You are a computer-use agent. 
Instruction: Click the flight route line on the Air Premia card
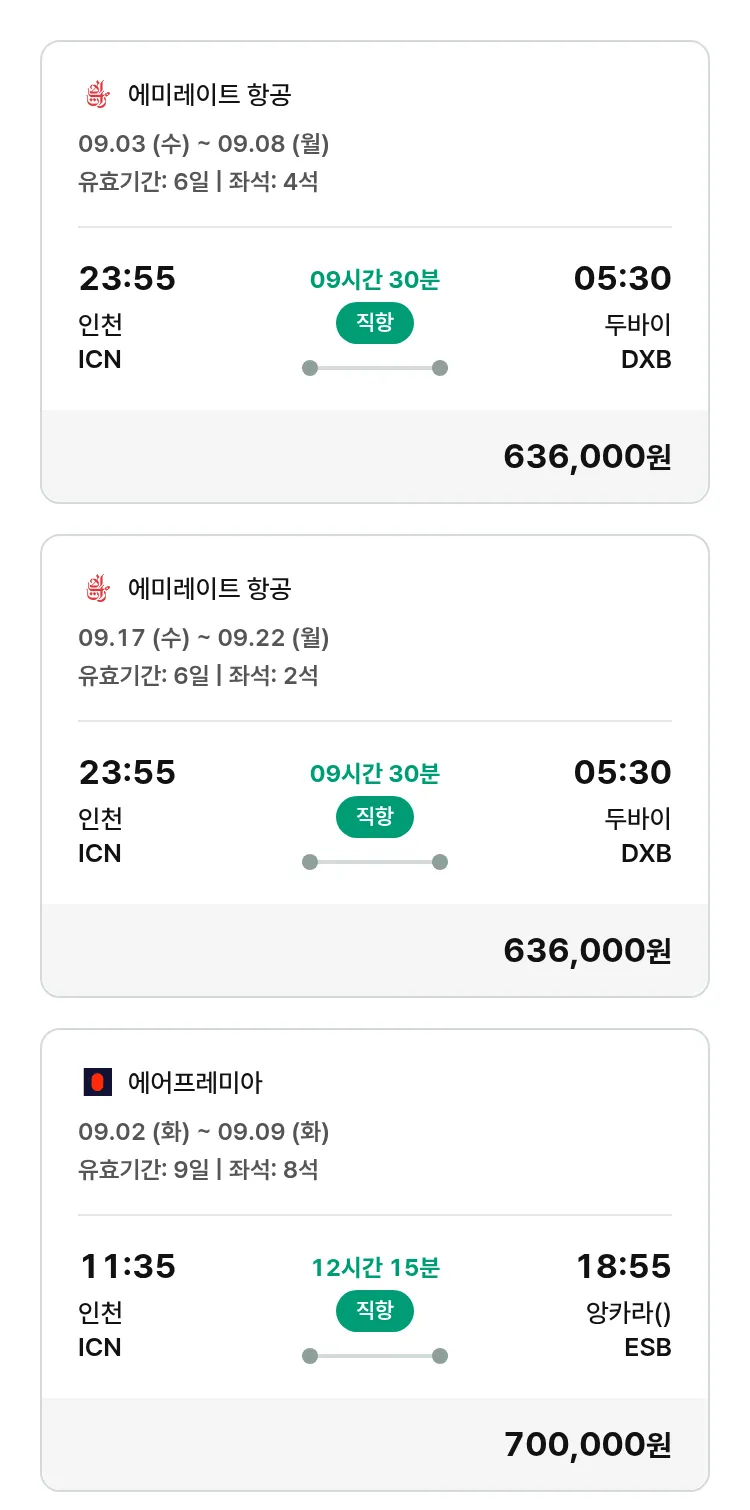[x=374, y=1355]
